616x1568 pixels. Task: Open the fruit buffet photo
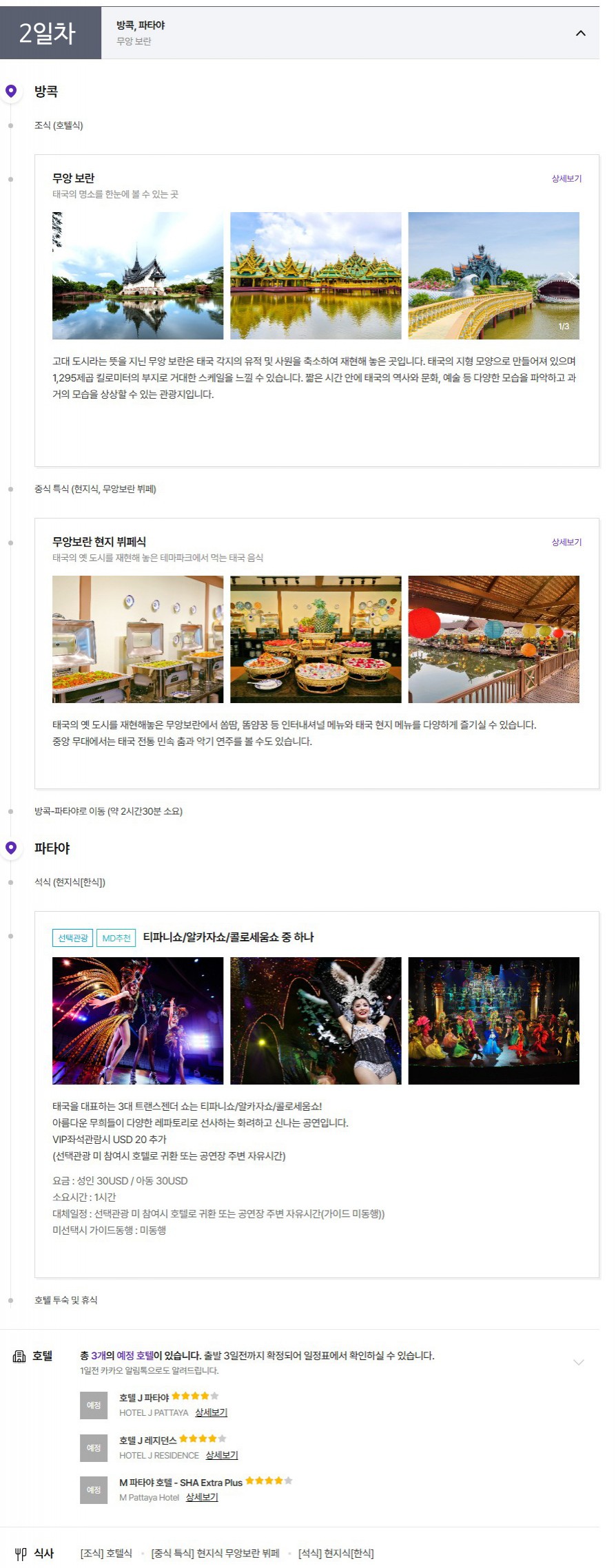316,639
